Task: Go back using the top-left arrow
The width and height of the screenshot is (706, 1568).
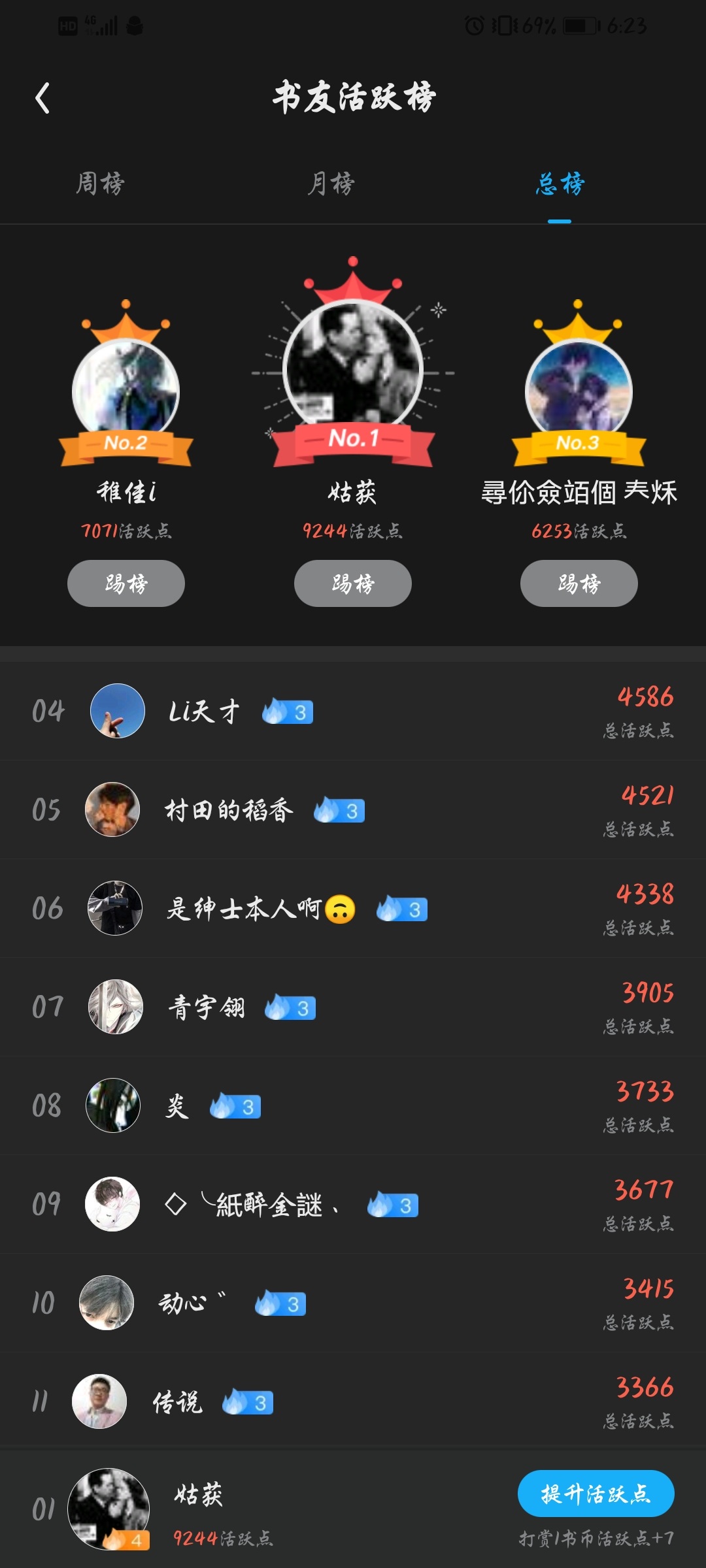Action: [x=42, y=98]
